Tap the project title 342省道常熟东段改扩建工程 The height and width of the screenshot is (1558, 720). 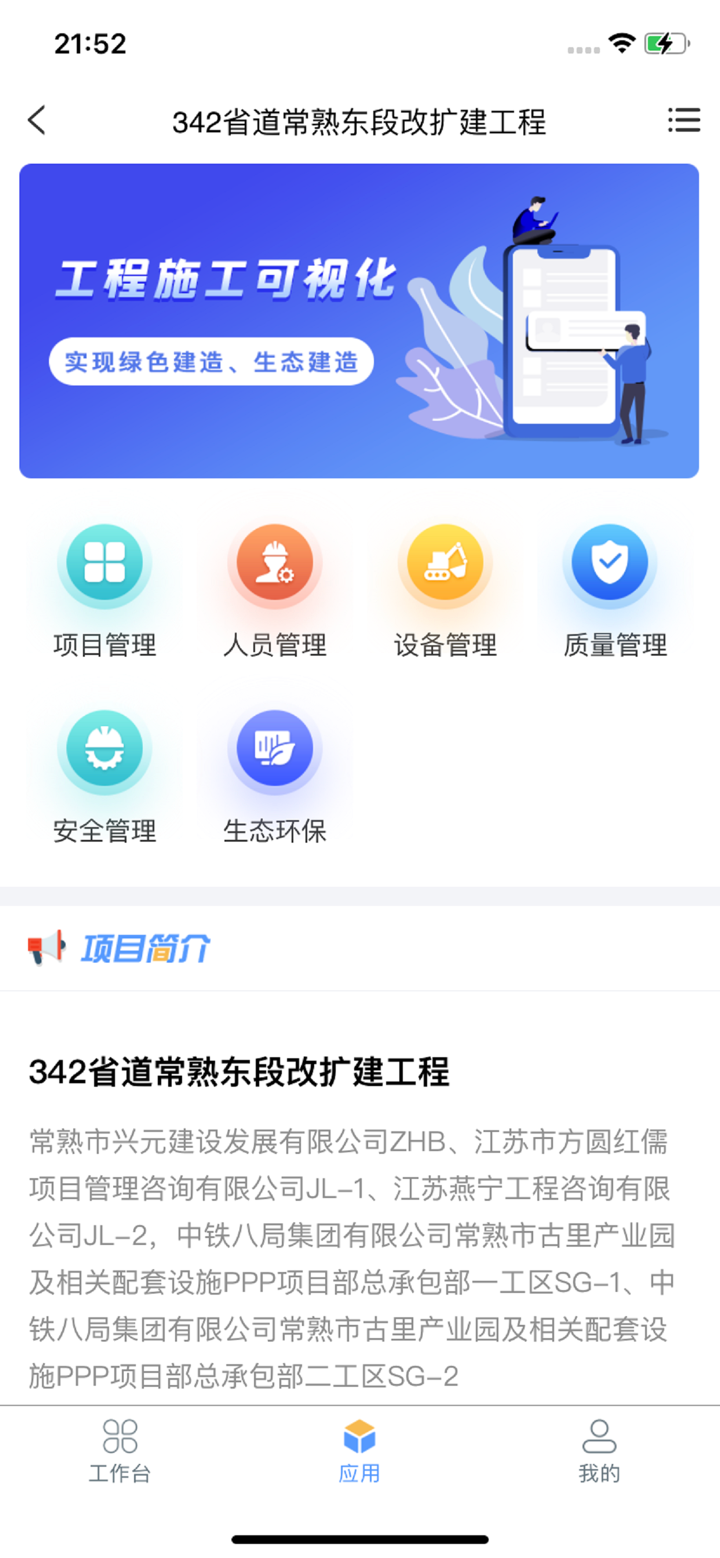(x=238, y=1072)
